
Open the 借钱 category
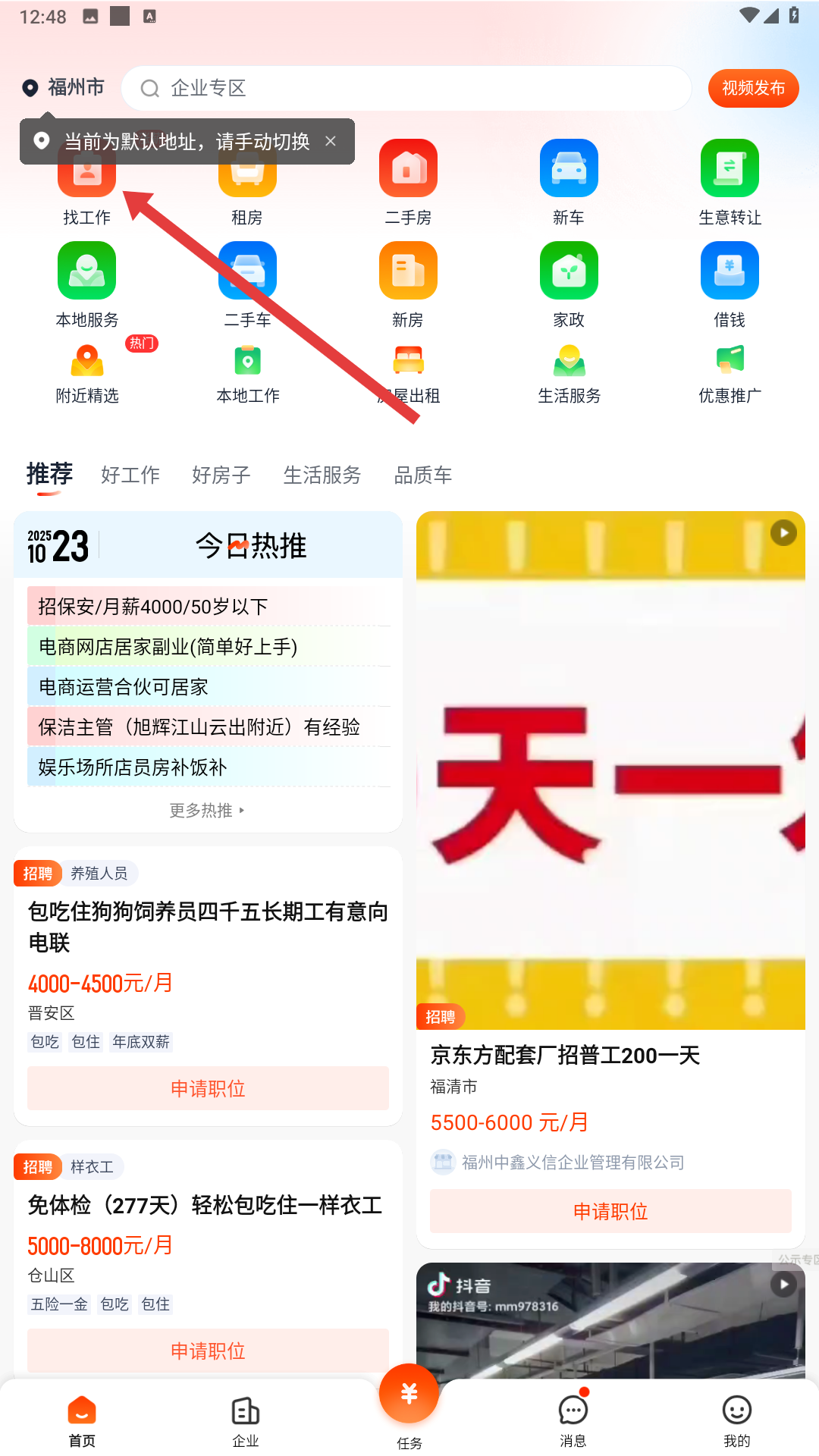pos(730,284)
